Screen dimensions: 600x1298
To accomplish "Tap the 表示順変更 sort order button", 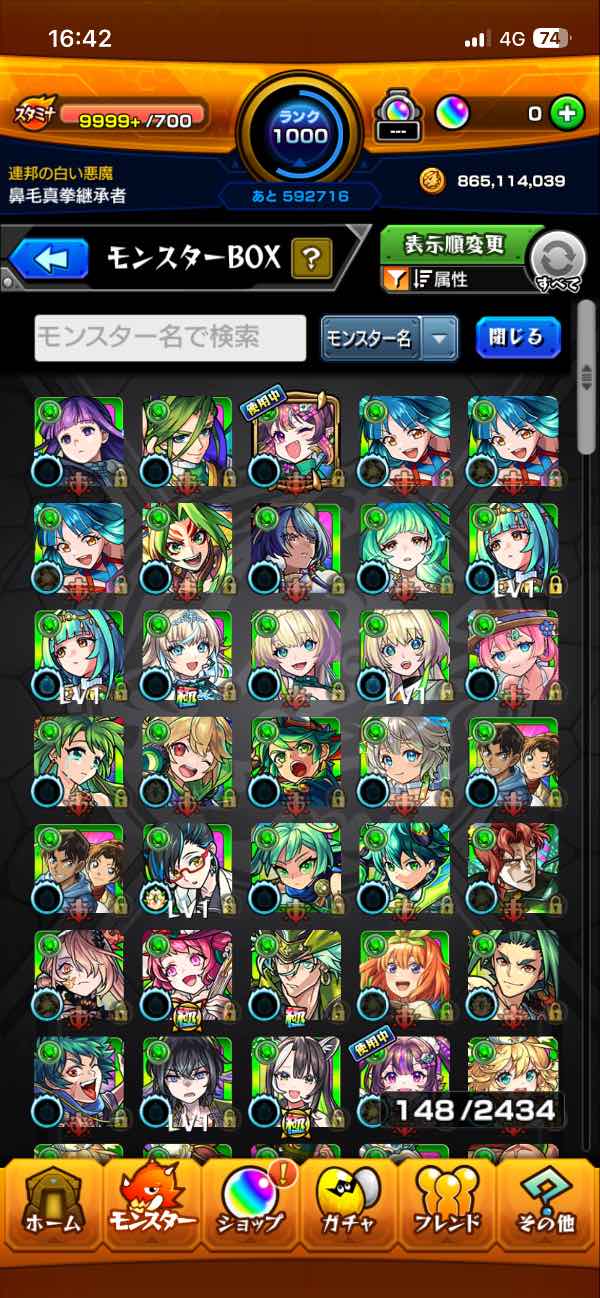I will tap(455, 244).
